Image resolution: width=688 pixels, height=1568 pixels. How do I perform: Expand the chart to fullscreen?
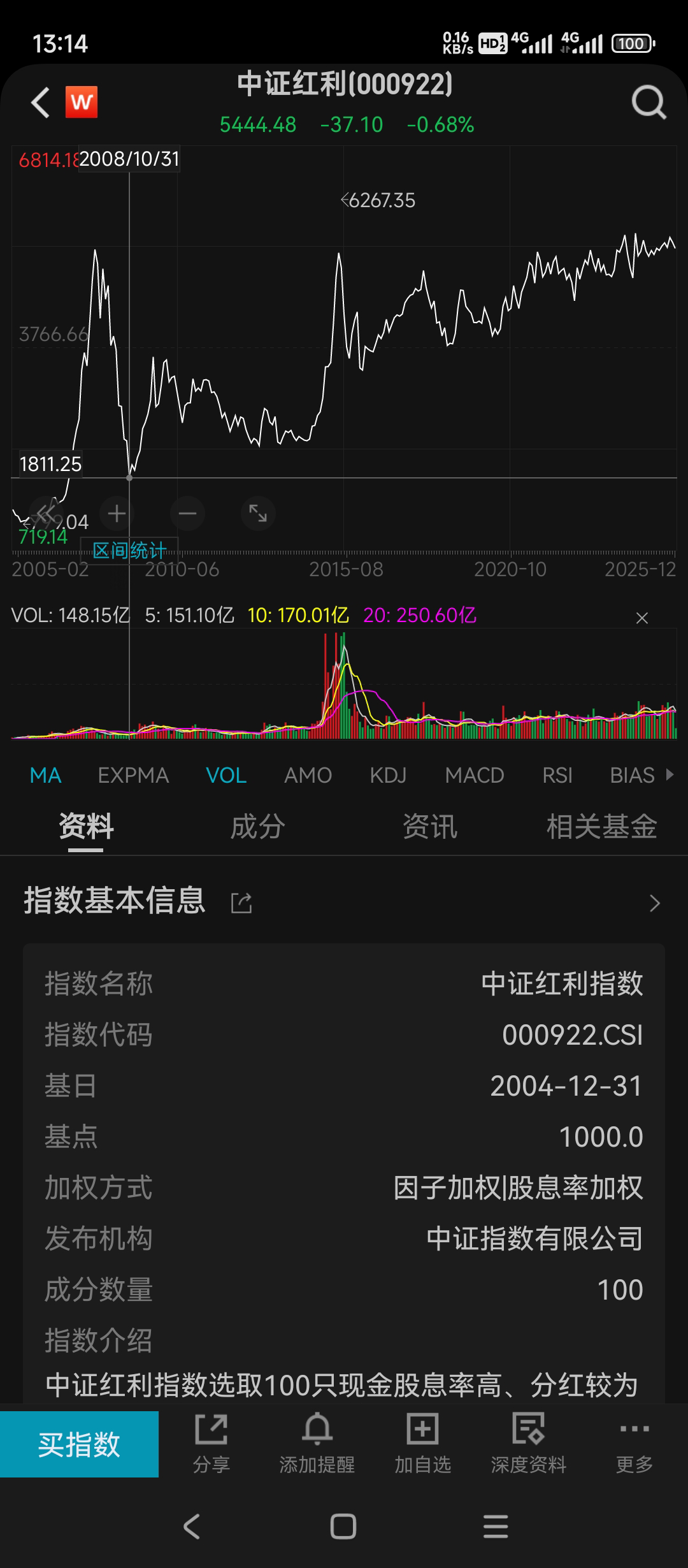click(258, 514)
